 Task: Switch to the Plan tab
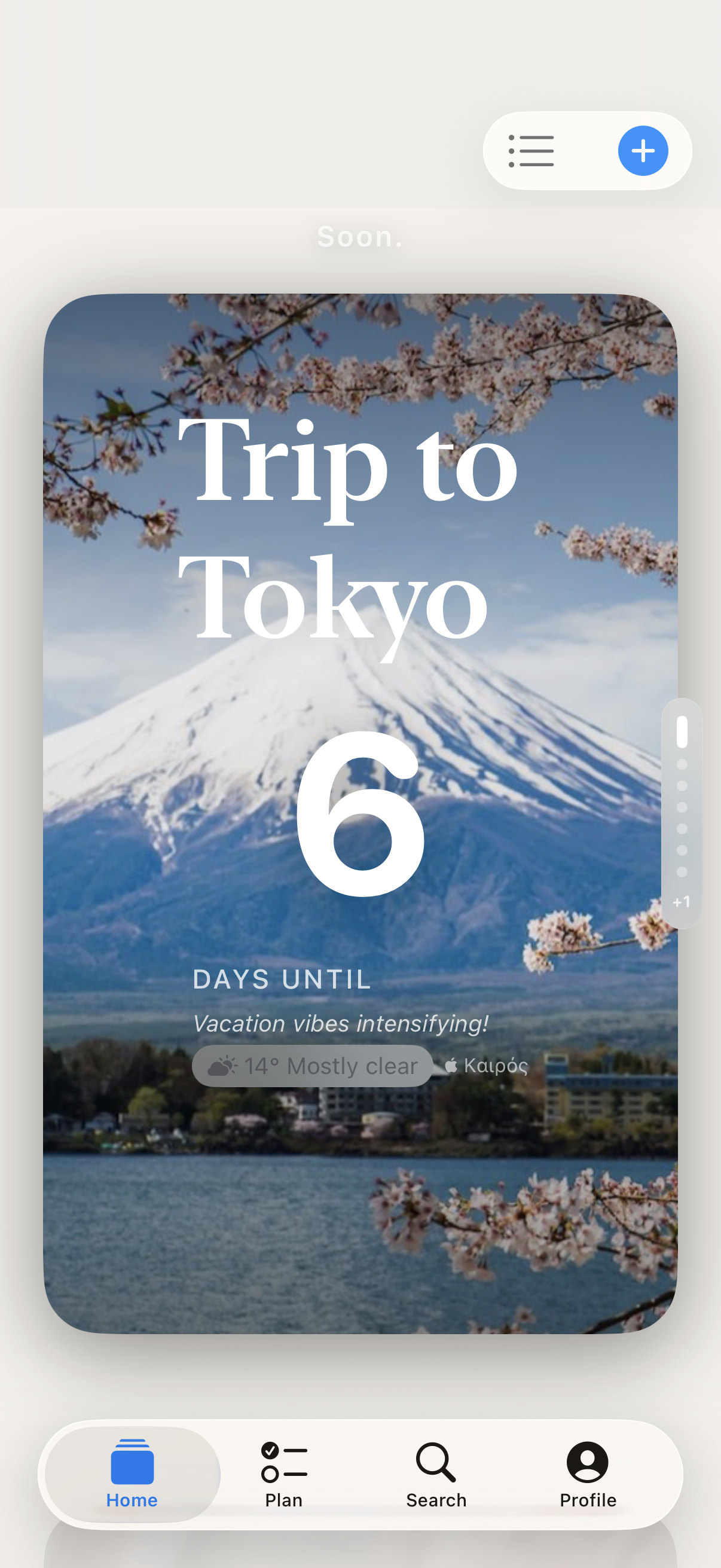click(283, 1474)
